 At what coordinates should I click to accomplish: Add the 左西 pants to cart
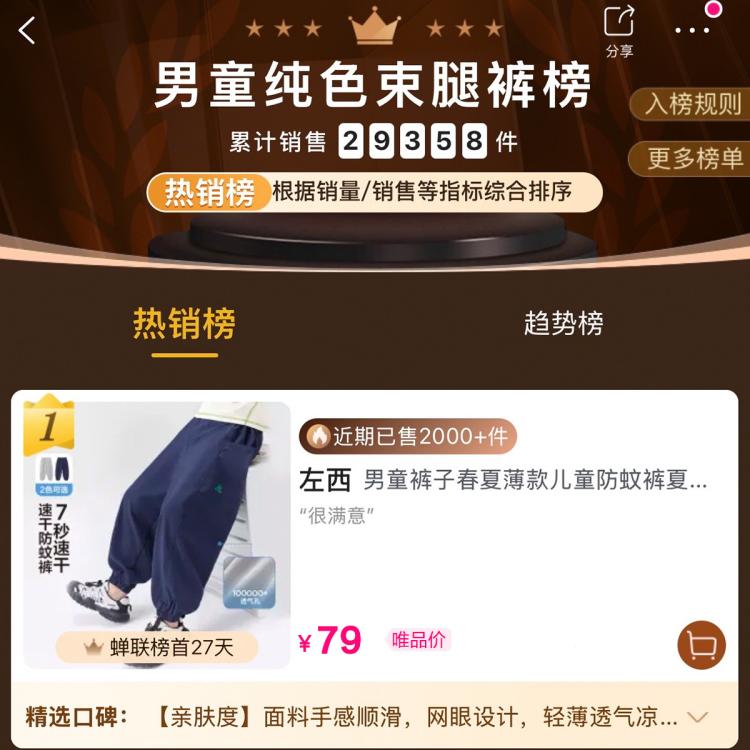[x=701, y=645]
